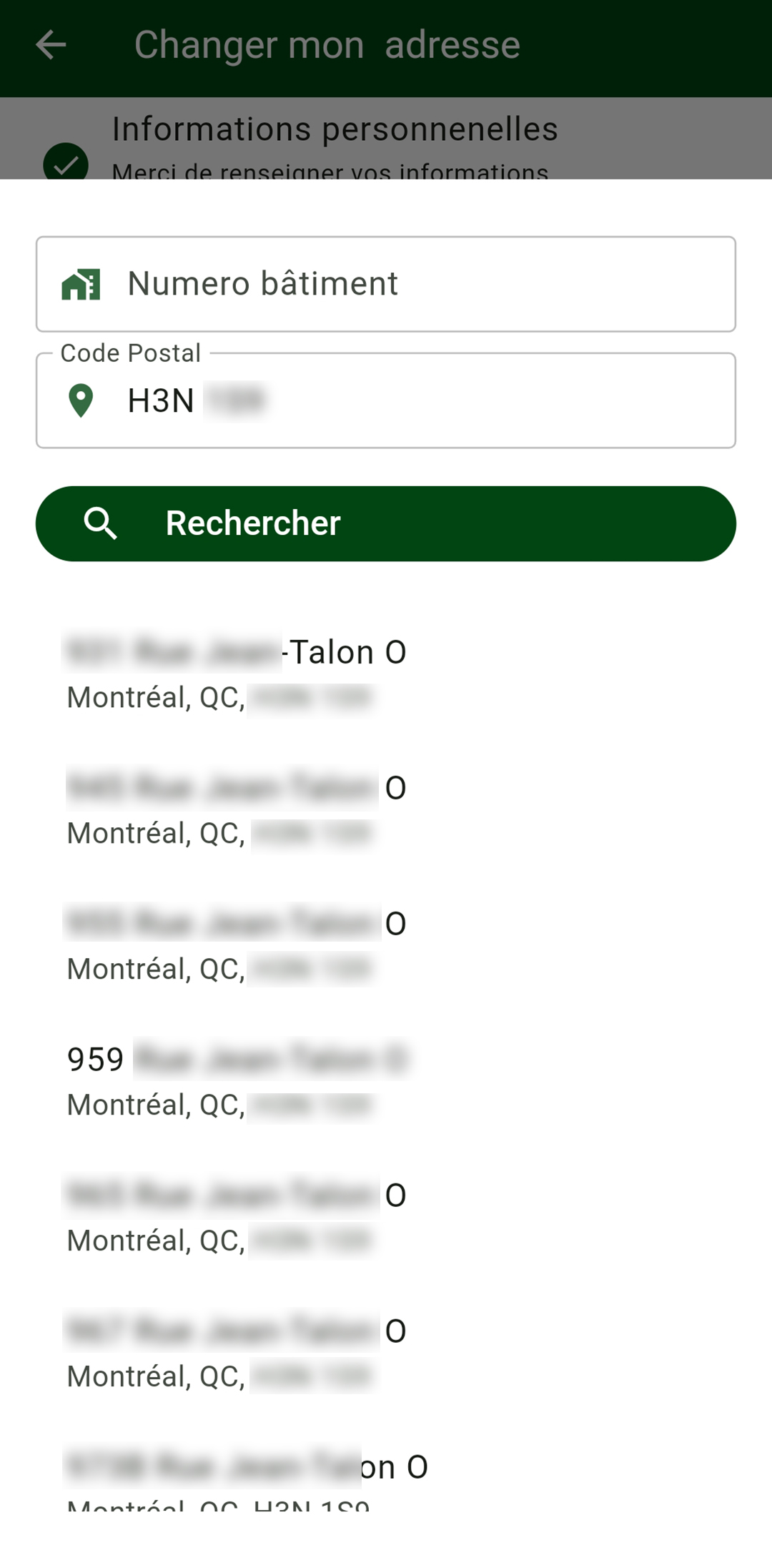Go back using the top arrow
The height and width of the screenshot is (1568, 772).
[x=51, y=45]
